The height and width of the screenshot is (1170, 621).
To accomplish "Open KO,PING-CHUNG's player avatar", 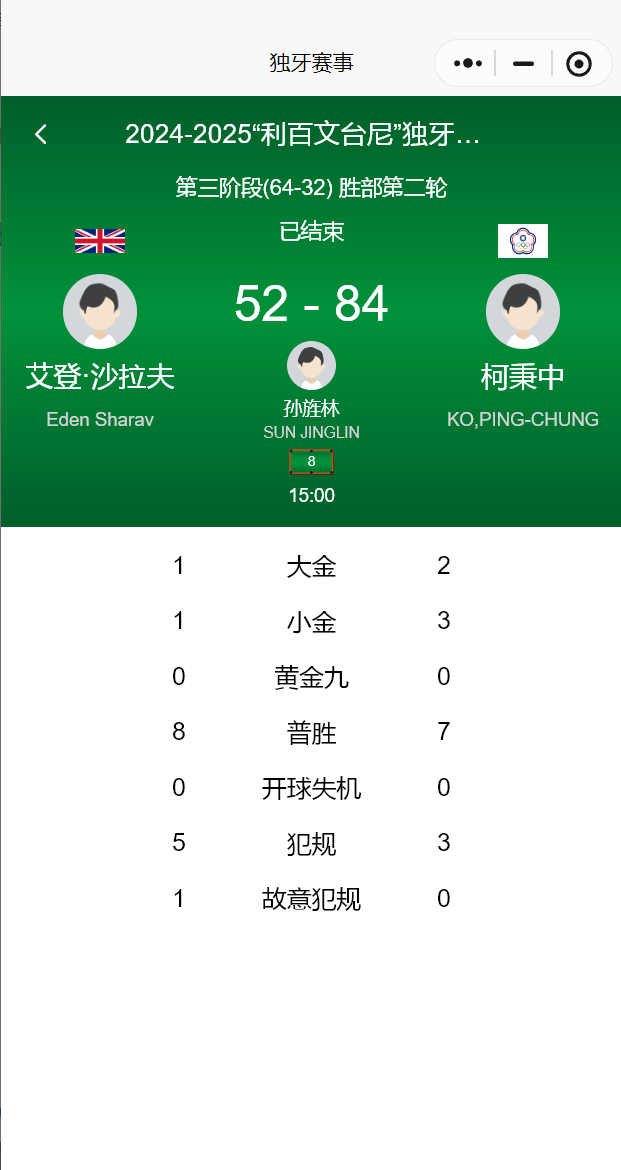I will tap(522, 311).
